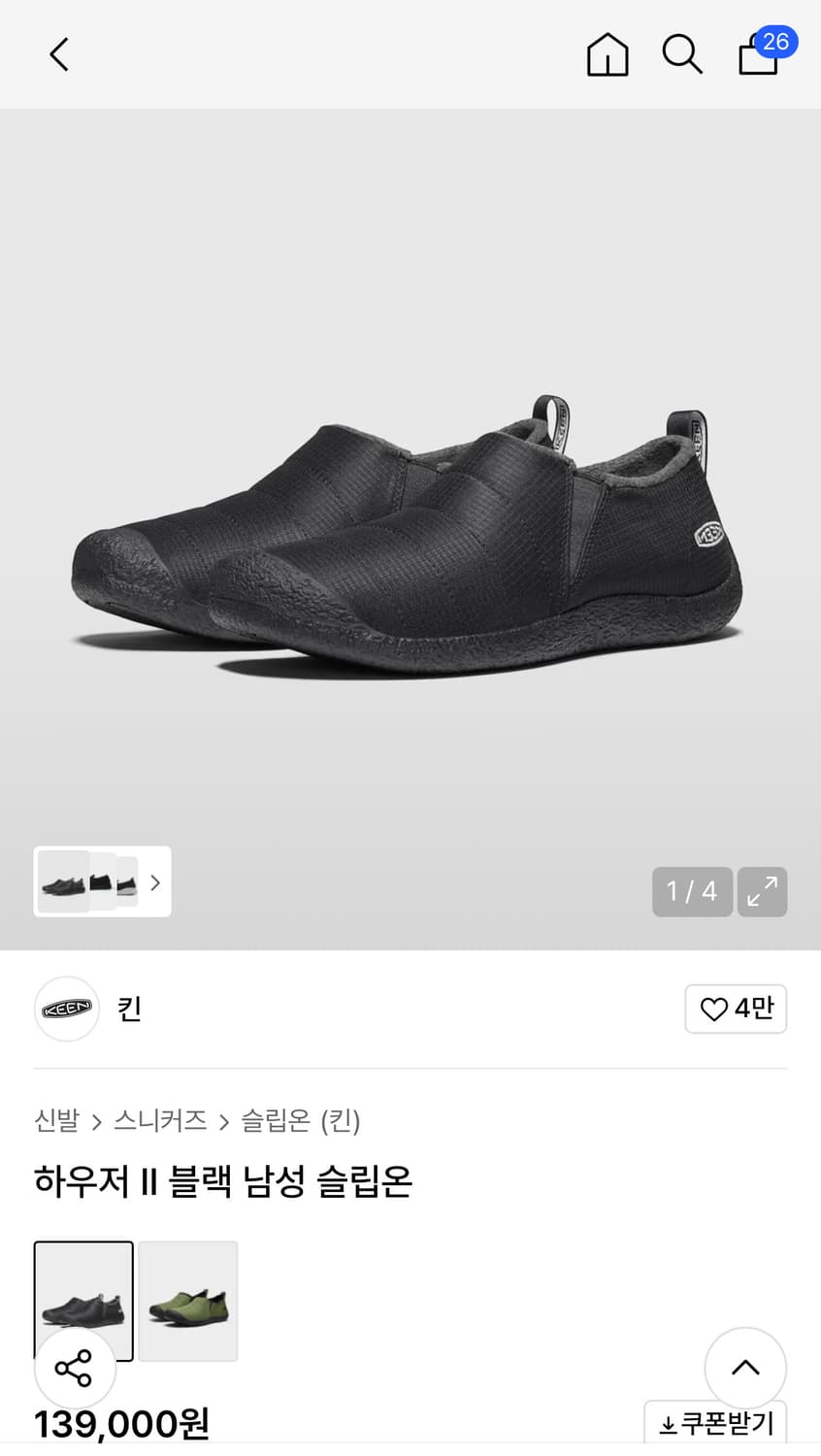The height and width of the screenshot is (1456, 821).
Task: Tap the back arrow at top left
Action: pyautogui.click(x=58, y=54)
